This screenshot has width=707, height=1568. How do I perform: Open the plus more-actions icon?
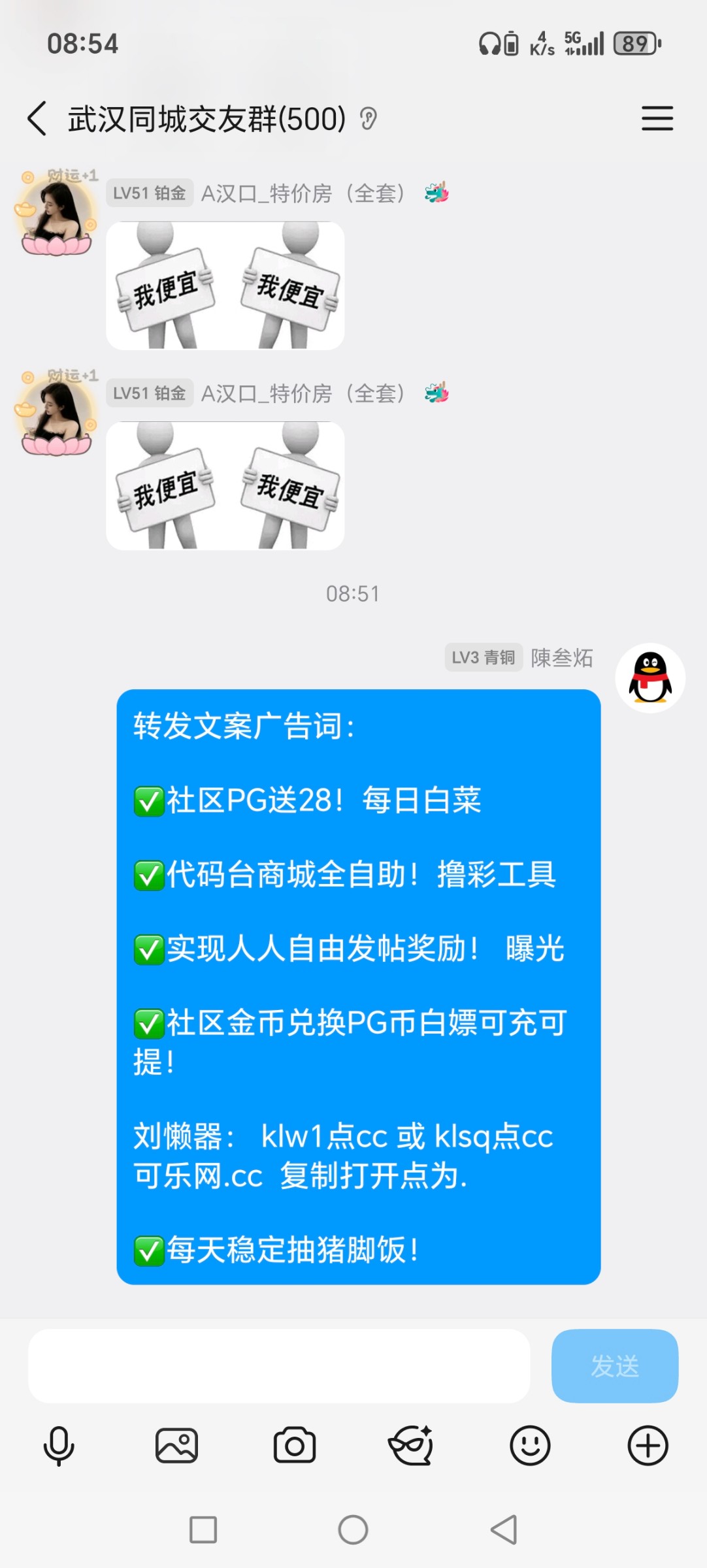647,1445
